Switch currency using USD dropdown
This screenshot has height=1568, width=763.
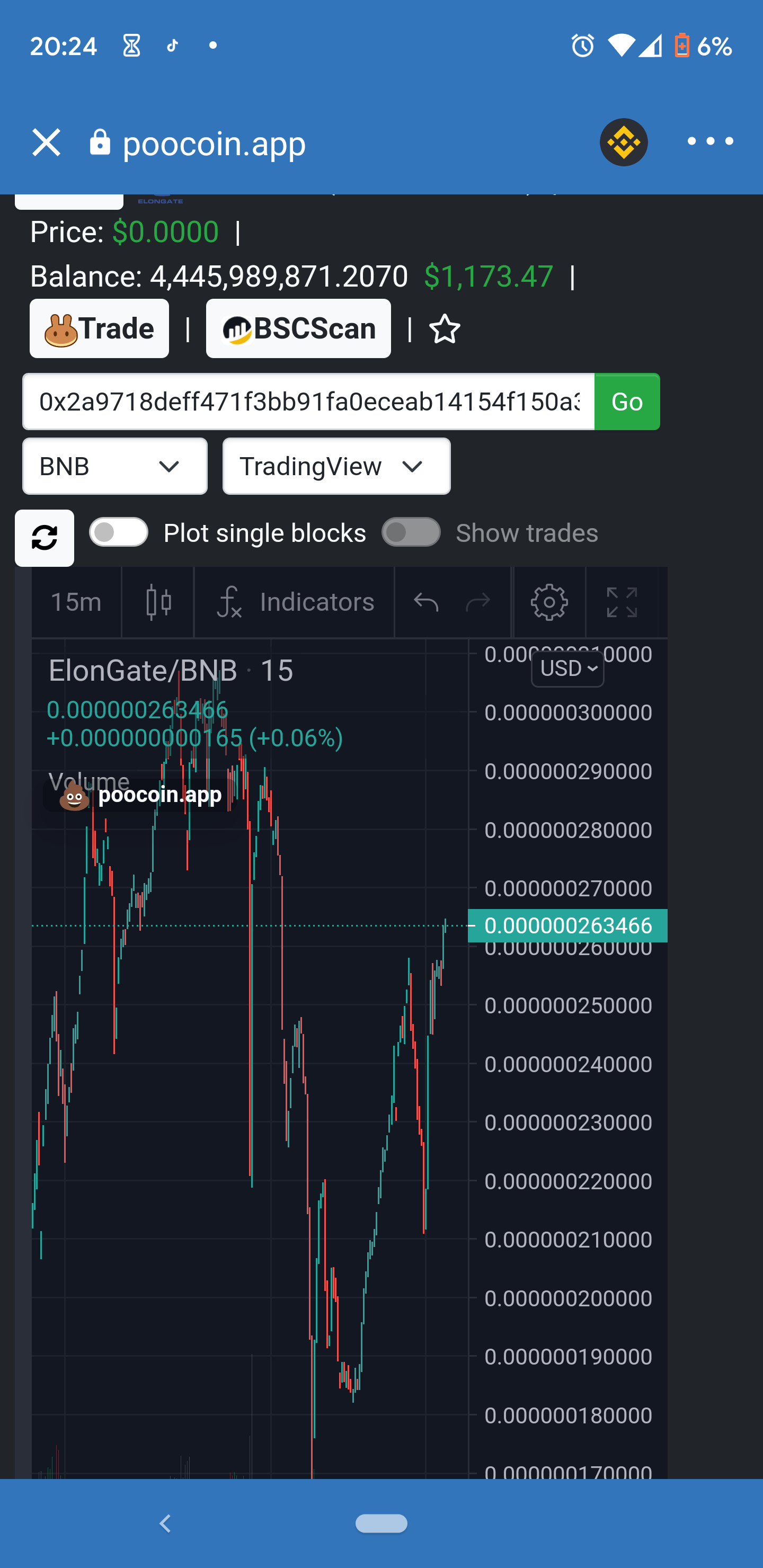[566, 668]
